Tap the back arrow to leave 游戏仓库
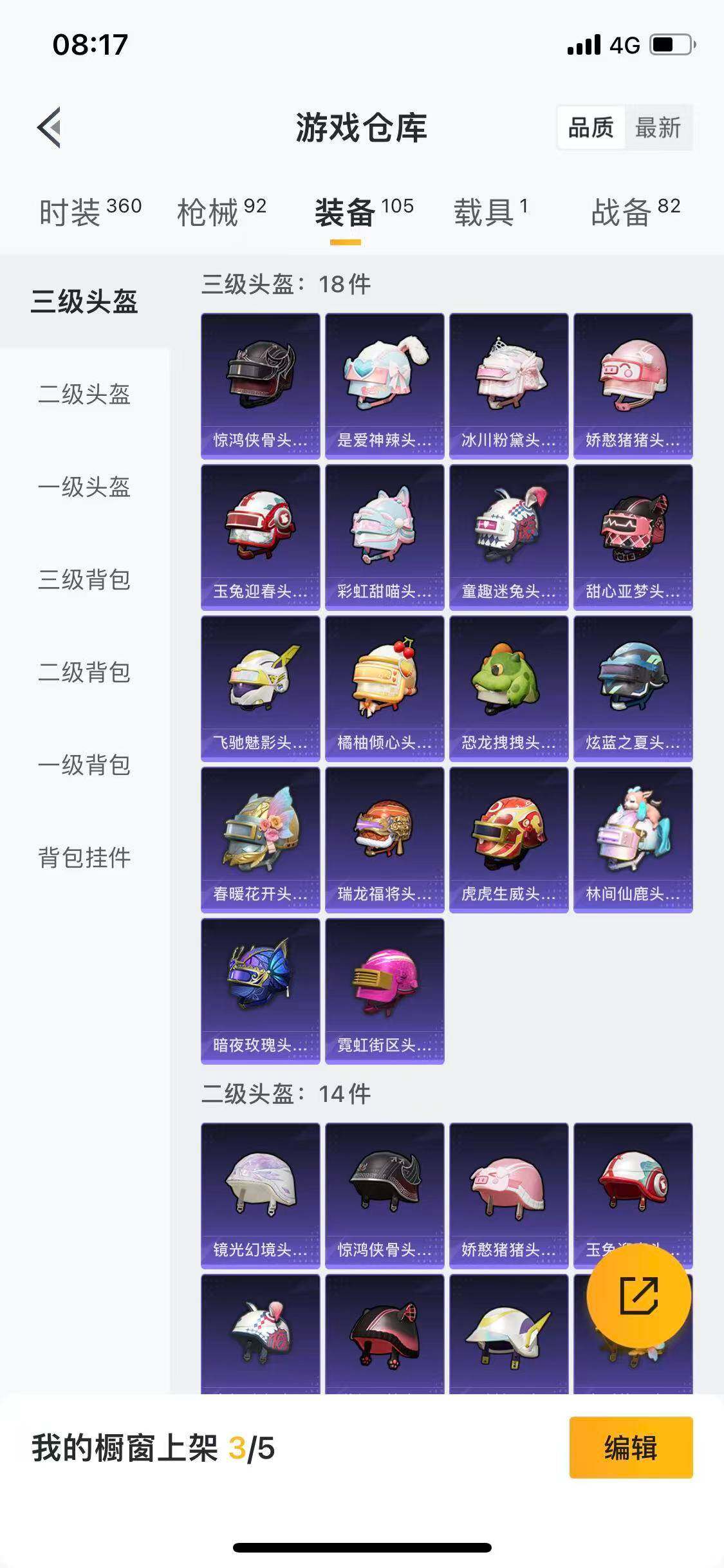 pyautogui.click(x=49, y=127)
